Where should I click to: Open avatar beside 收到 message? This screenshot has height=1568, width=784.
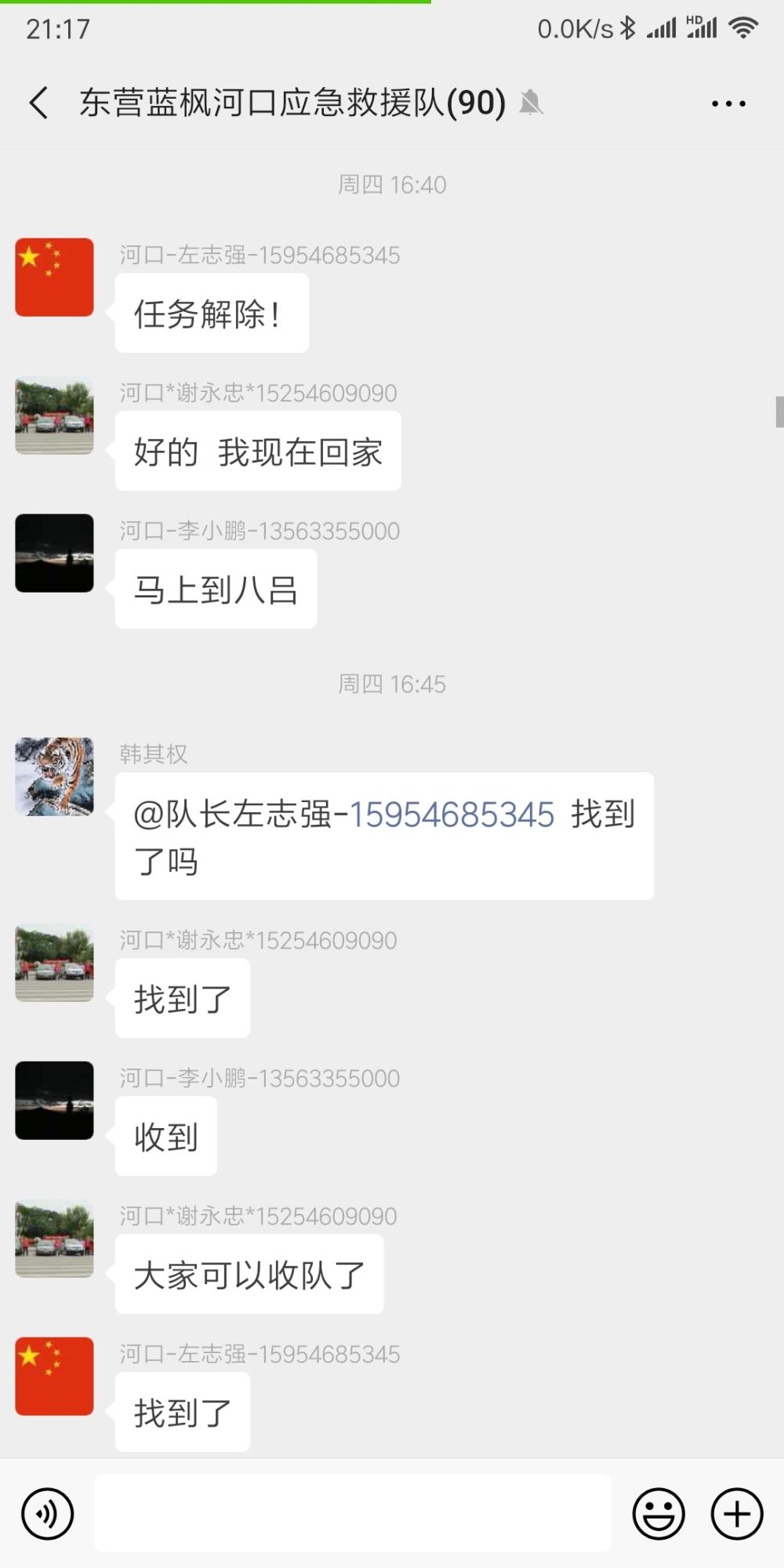(54, 1101)
